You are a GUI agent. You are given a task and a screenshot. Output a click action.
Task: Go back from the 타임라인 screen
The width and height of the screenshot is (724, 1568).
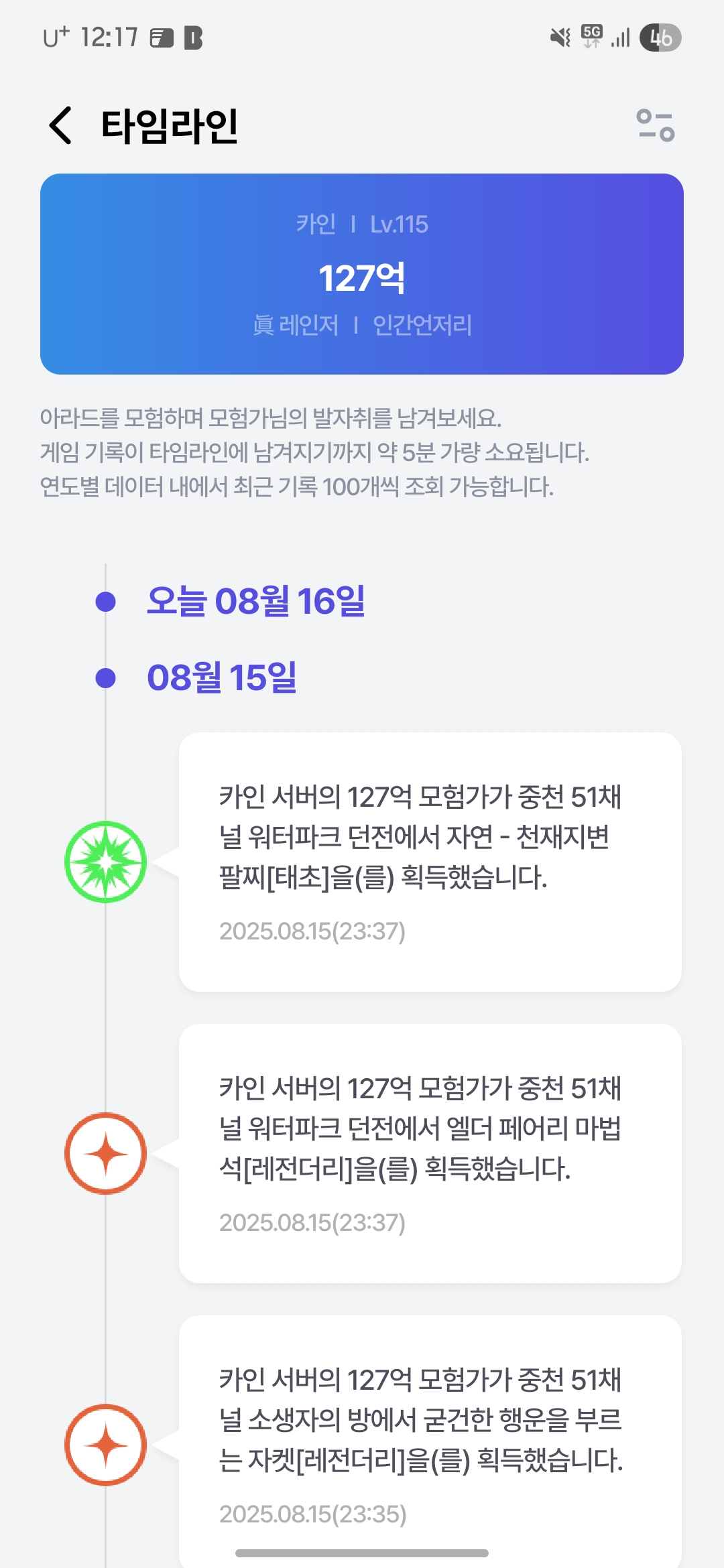pos(61,125)
